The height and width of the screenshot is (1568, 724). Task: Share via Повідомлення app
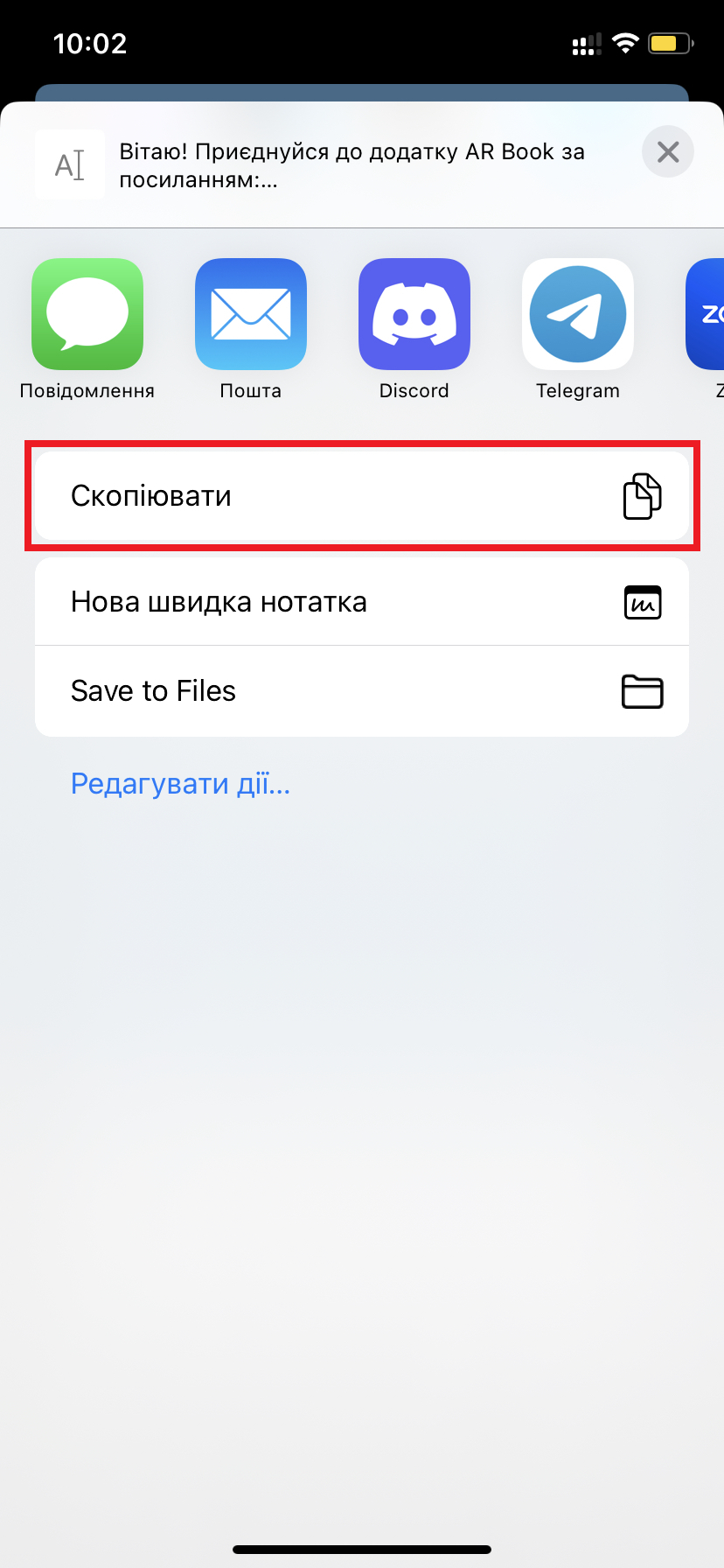tap(87, 314)
